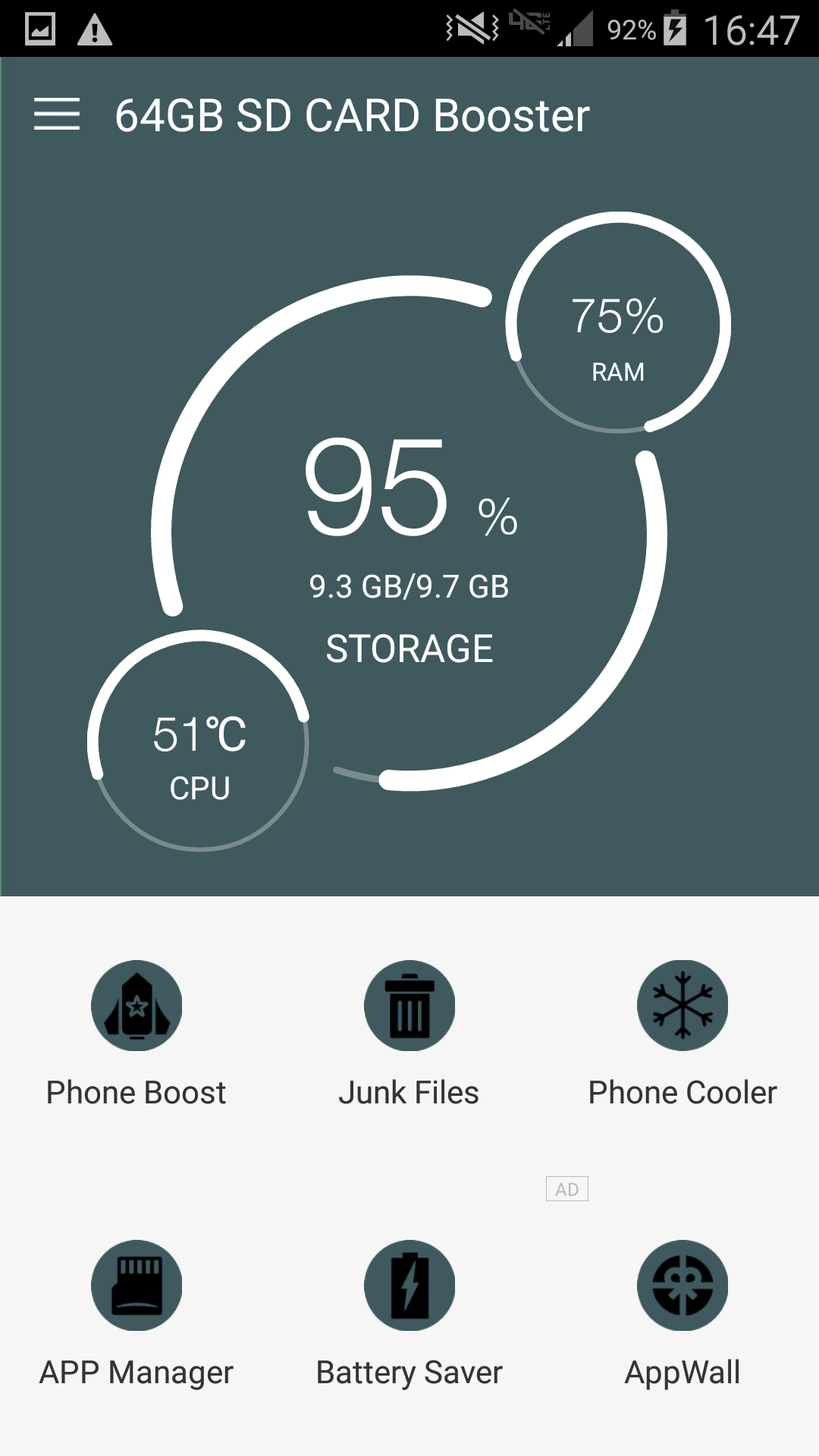
Task: Open the APP Manager SD card icon
Action: (136, 1284)
